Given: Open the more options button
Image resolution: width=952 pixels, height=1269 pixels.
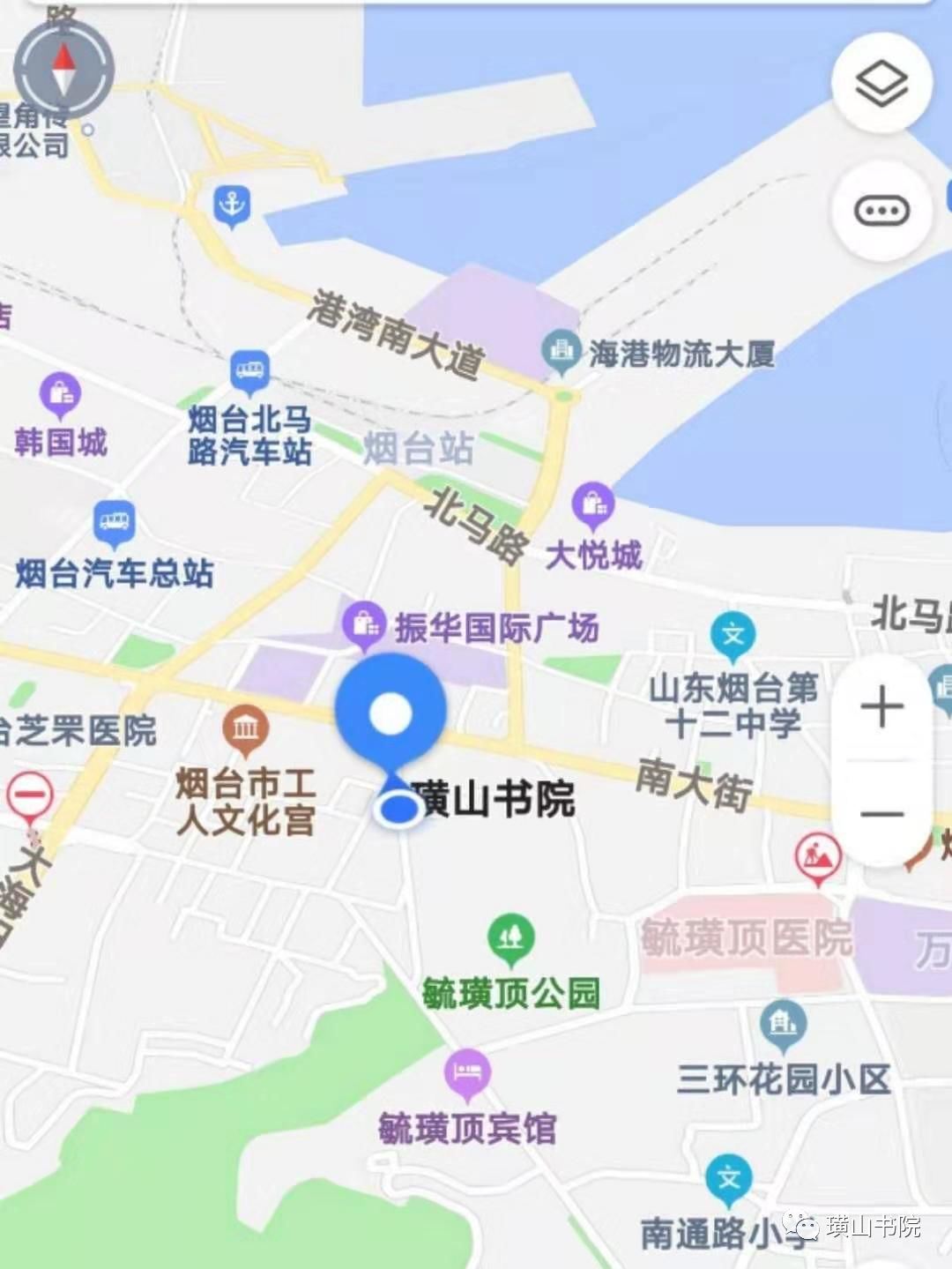Looking at the screenshot, I should pos(881,211).
